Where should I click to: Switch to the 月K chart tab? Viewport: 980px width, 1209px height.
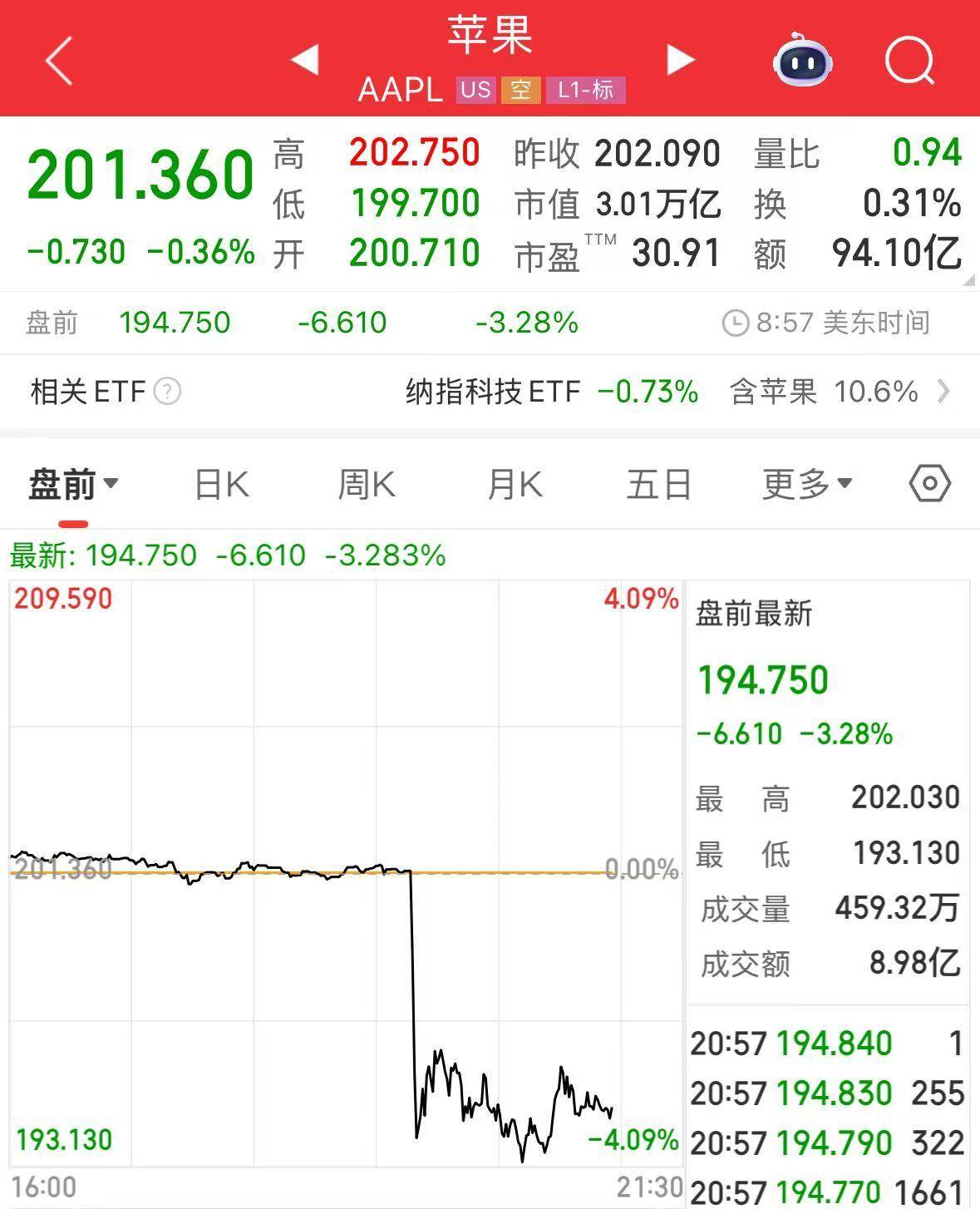pyautogui.click(x=515, y=484)
